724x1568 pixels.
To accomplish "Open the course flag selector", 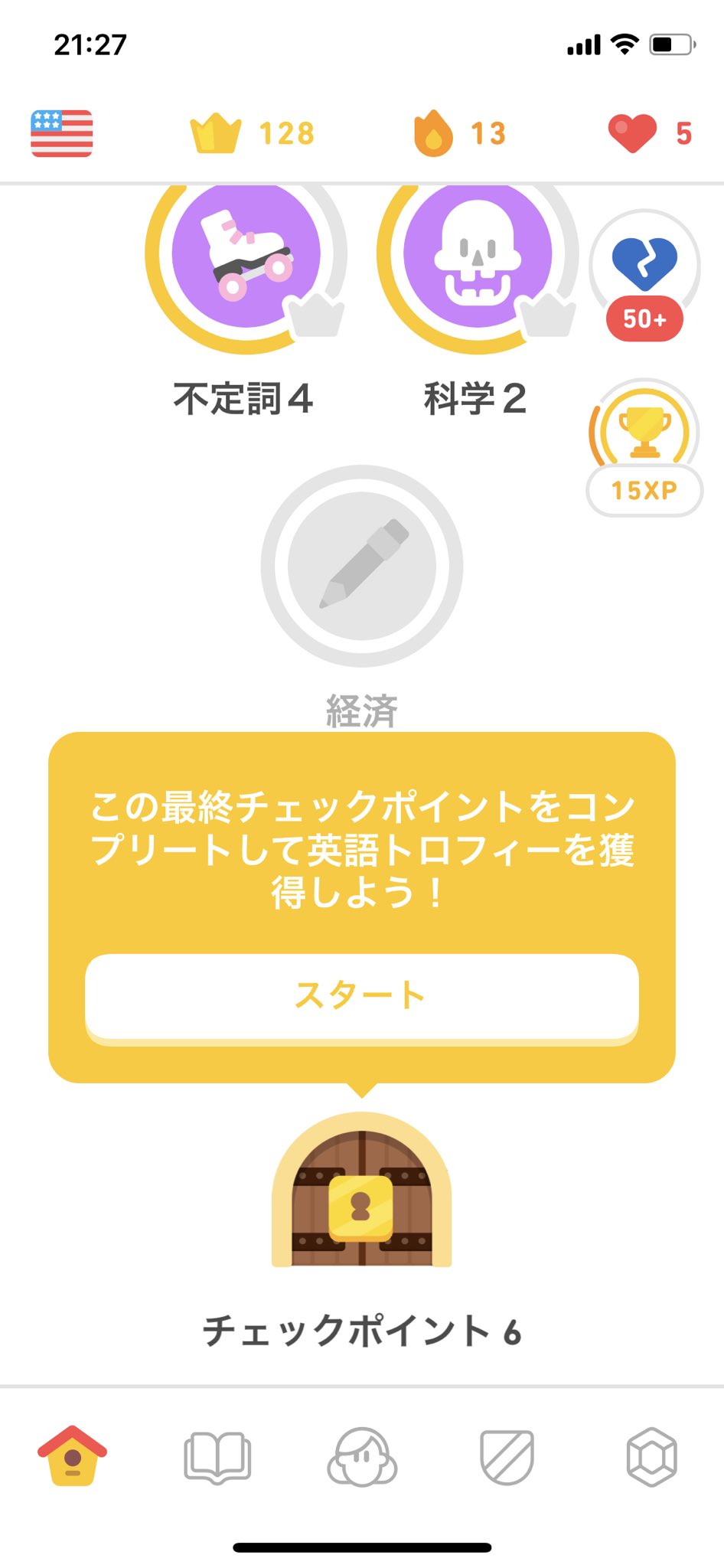I will pos(61,133).
